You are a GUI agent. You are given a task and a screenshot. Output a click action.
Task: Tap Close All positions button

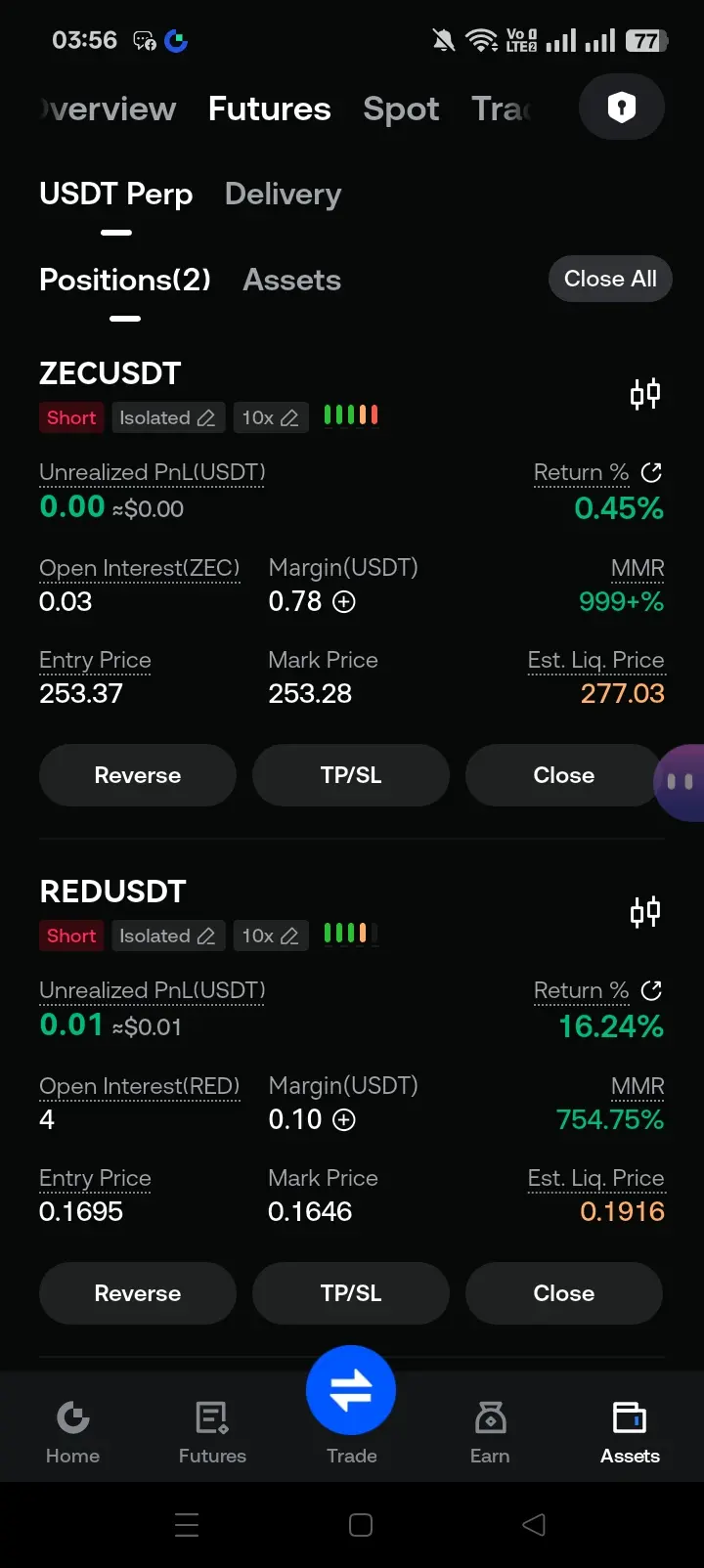pos(610,279)
